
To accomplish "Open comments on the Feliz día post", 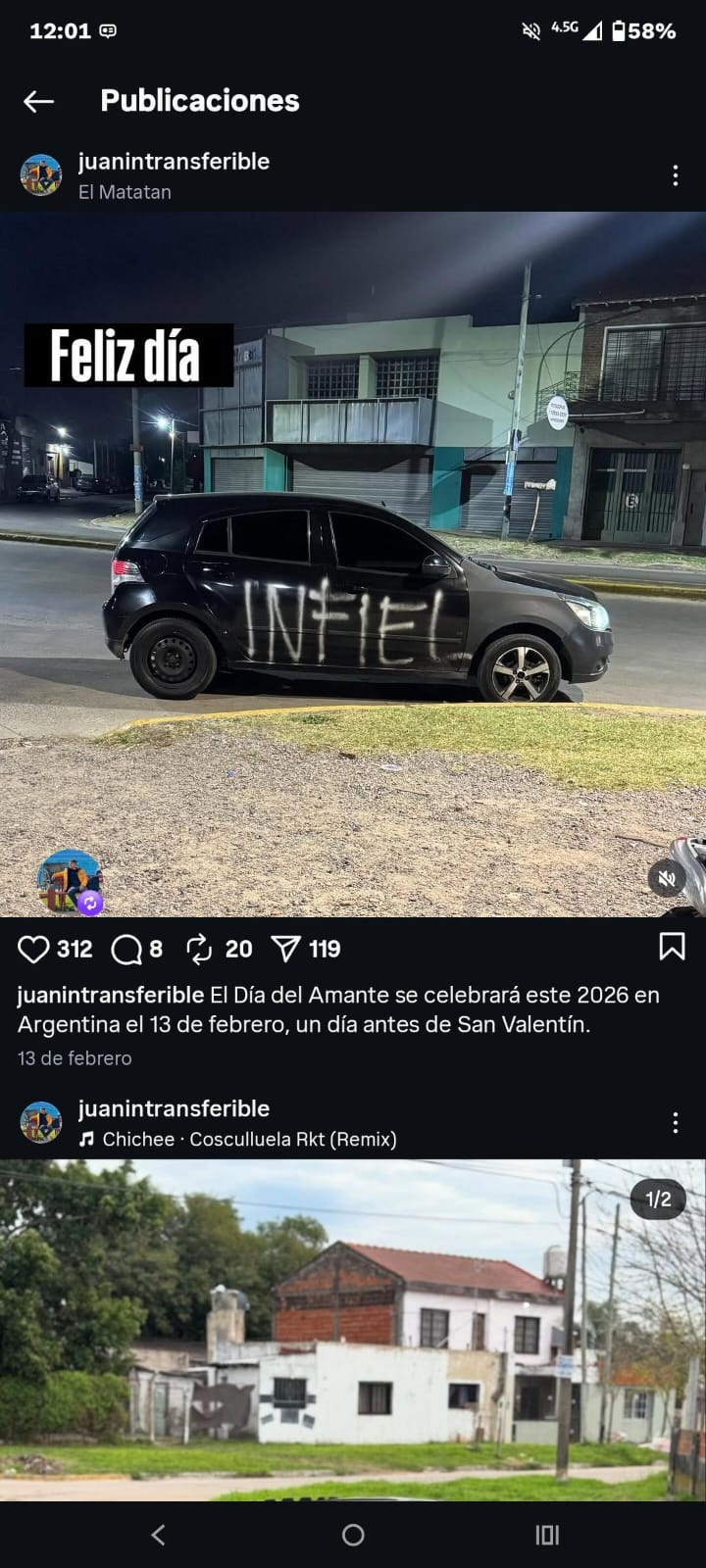I will click(x=127, y=949).
